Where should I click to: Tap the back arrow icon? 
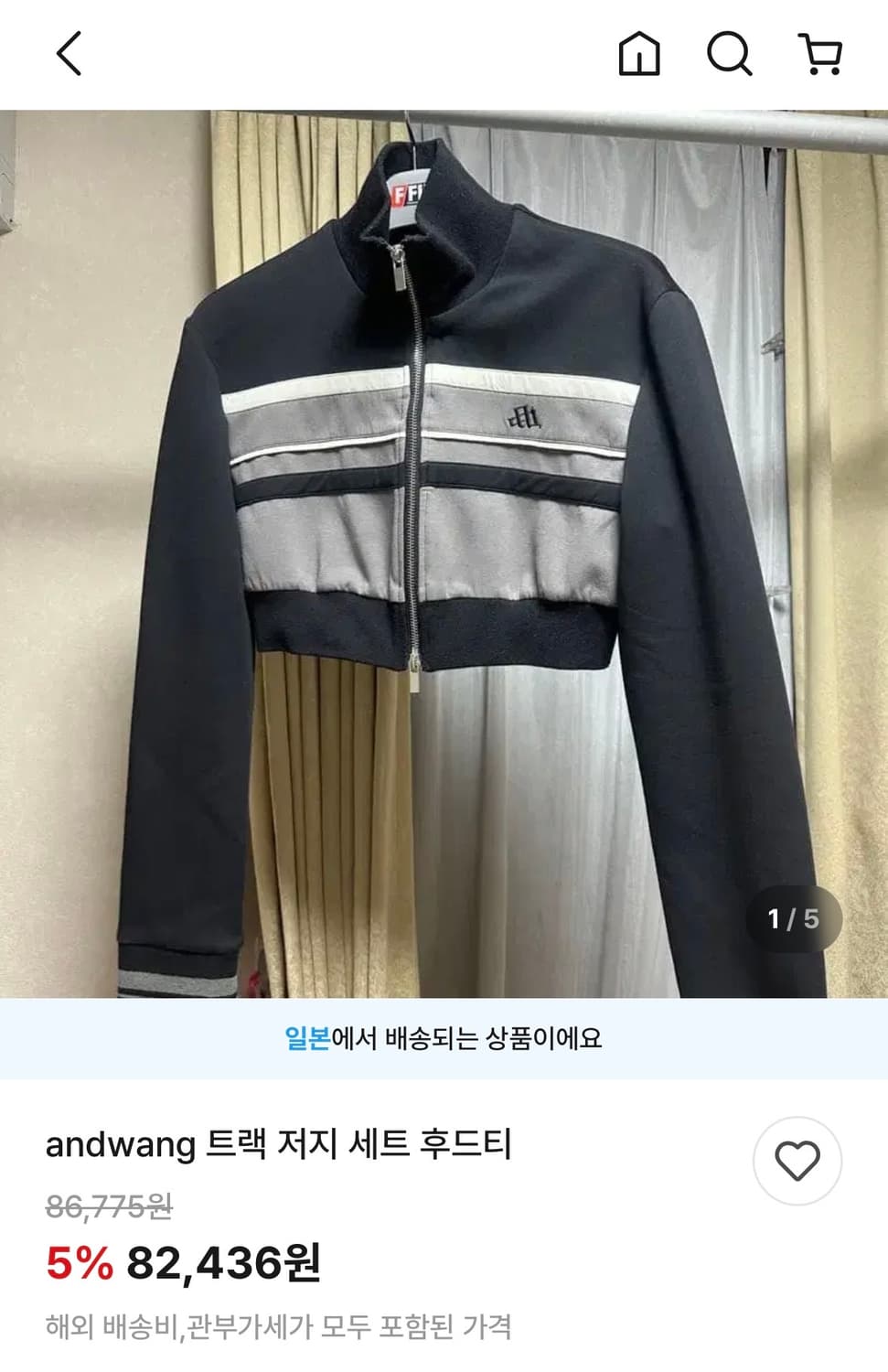pos(68,55)
